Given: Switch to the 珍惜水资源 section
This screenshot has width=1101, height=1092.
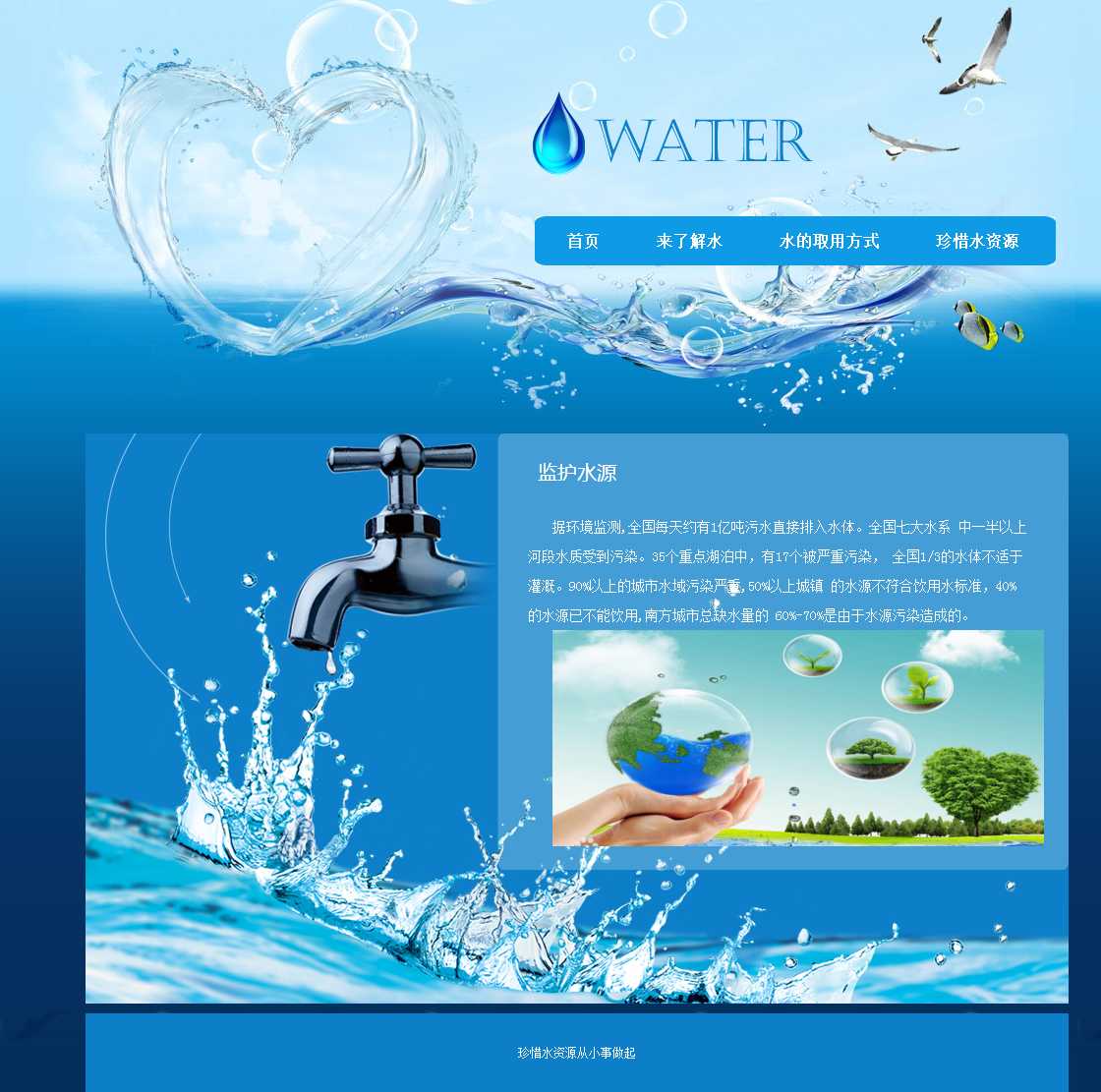Looking at the screenshot, I should coord(976,242).
